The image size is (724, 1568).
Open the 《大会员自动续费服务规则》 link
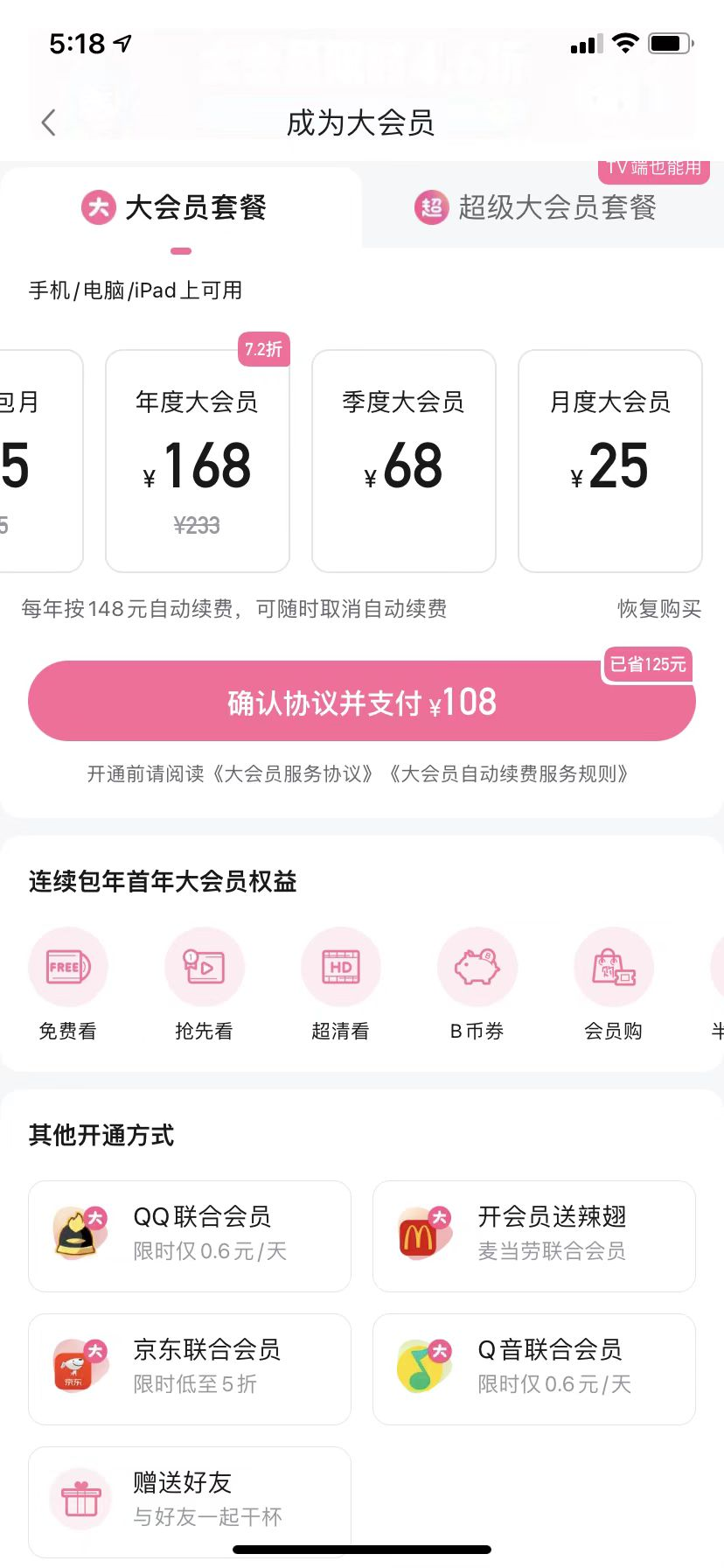tap(511, 773)
